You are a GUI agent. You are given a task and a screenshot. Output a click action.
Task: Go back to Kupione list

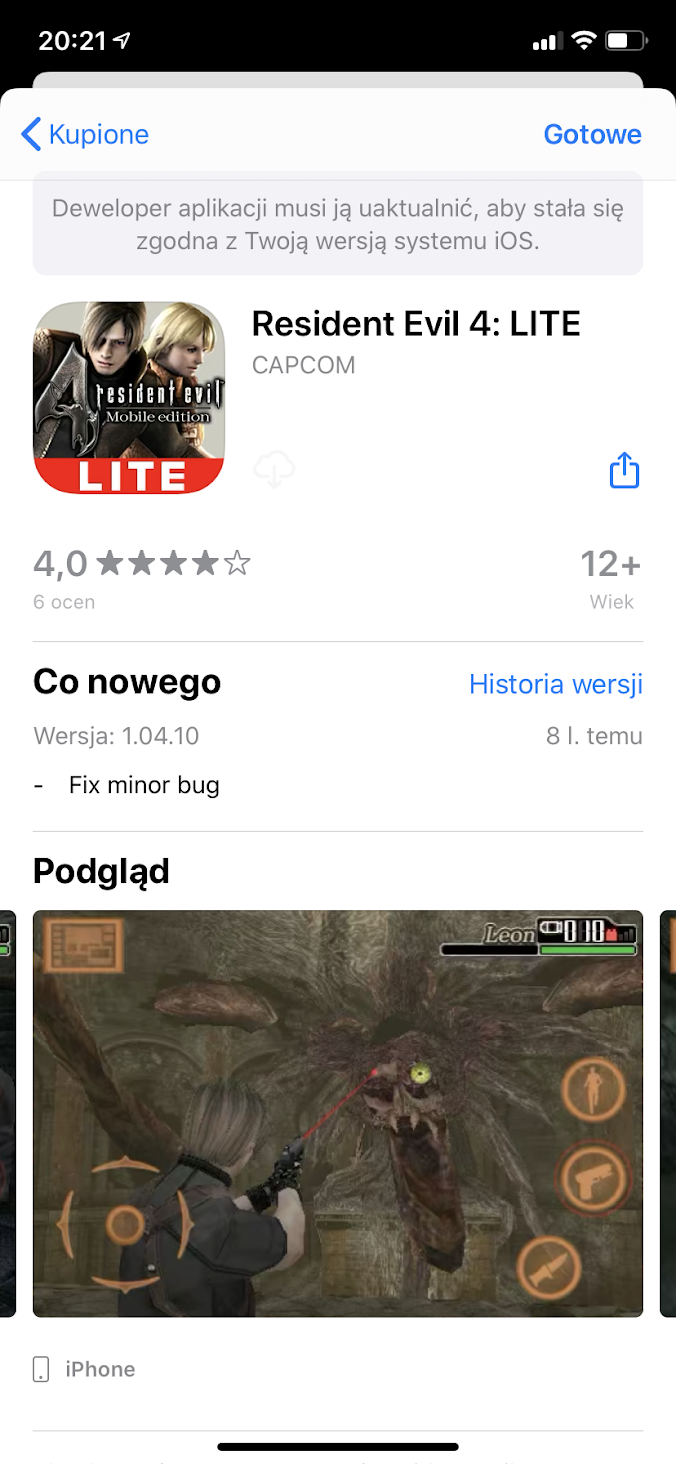tap(85, 135)
